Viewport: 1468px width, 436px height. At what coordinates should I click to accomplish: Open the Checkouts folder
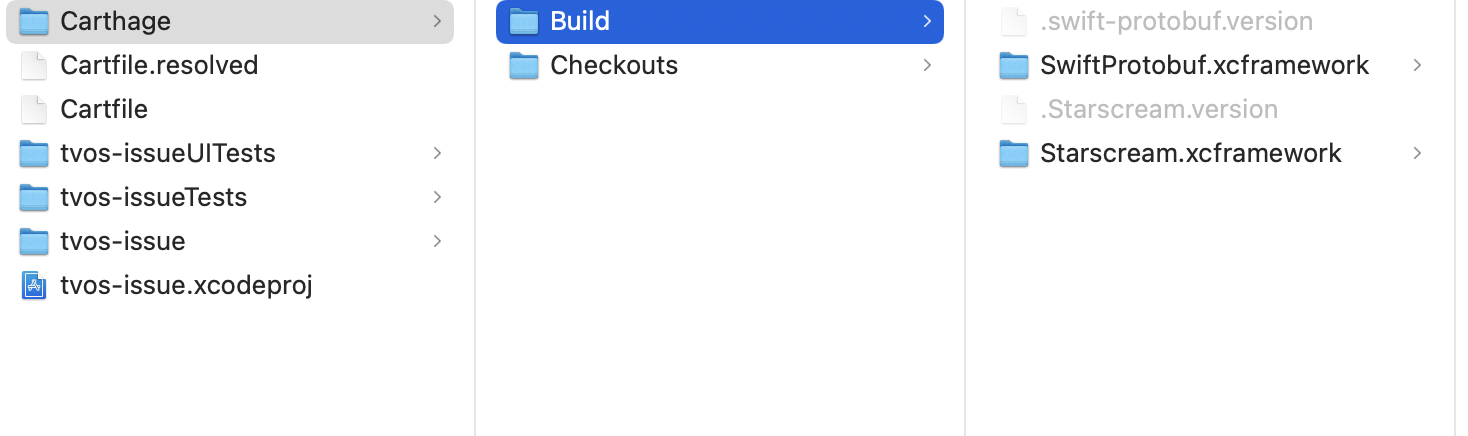[613, 65]
